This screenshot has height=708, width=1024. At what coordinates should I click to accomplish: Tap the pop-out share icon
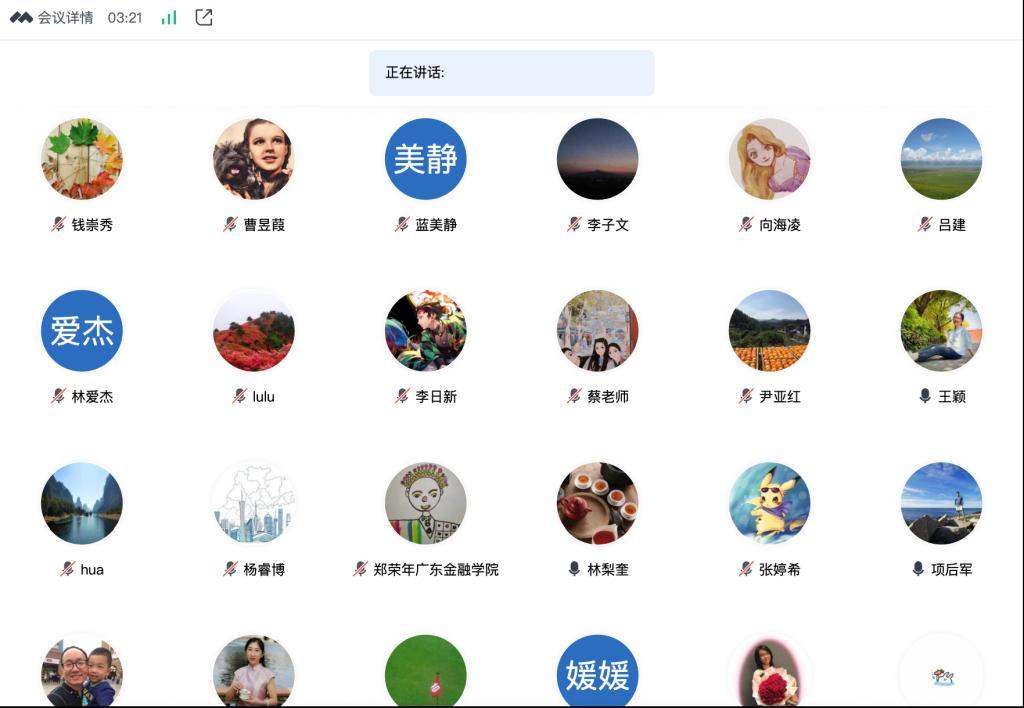point(204,17)
